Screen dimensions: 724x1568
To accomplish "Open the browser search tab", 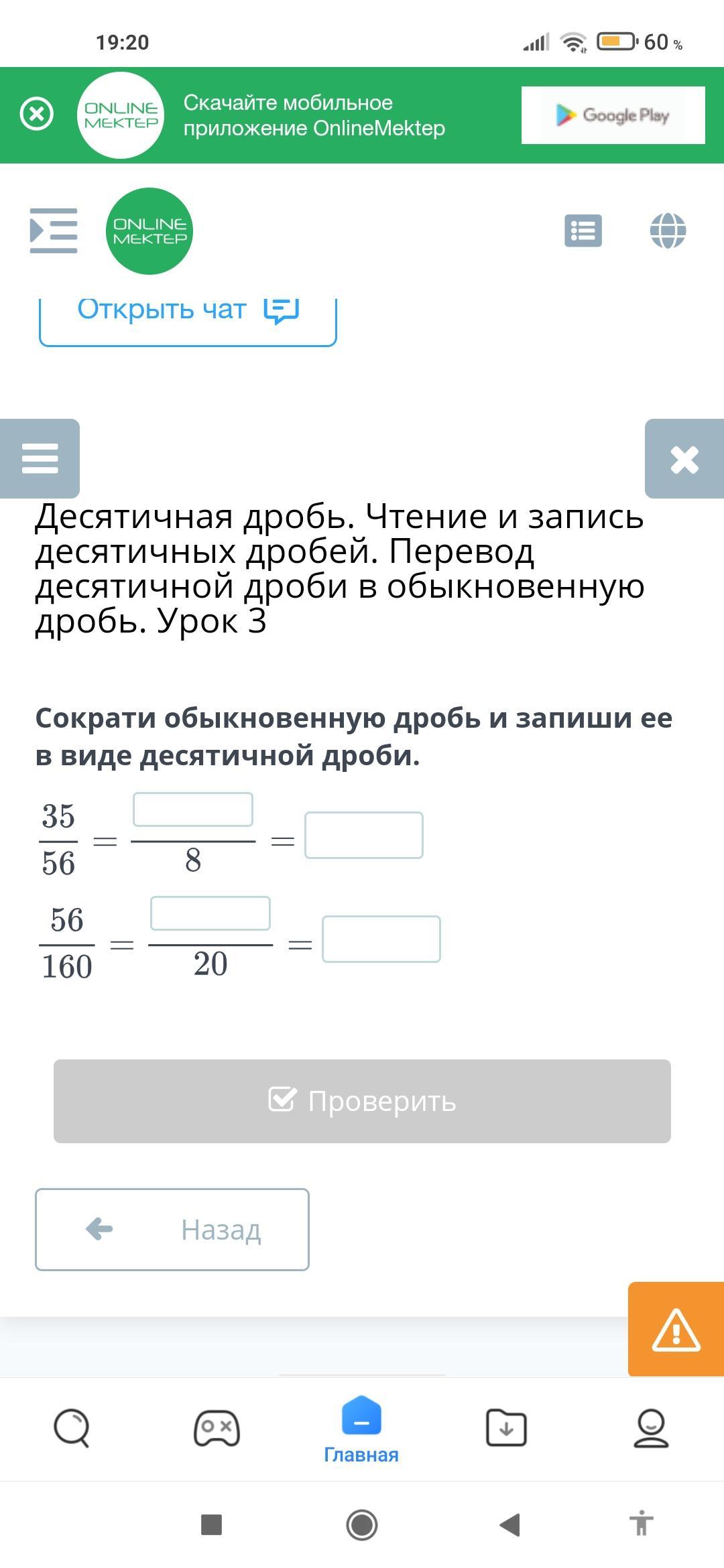I will [x=72, y=1428].
